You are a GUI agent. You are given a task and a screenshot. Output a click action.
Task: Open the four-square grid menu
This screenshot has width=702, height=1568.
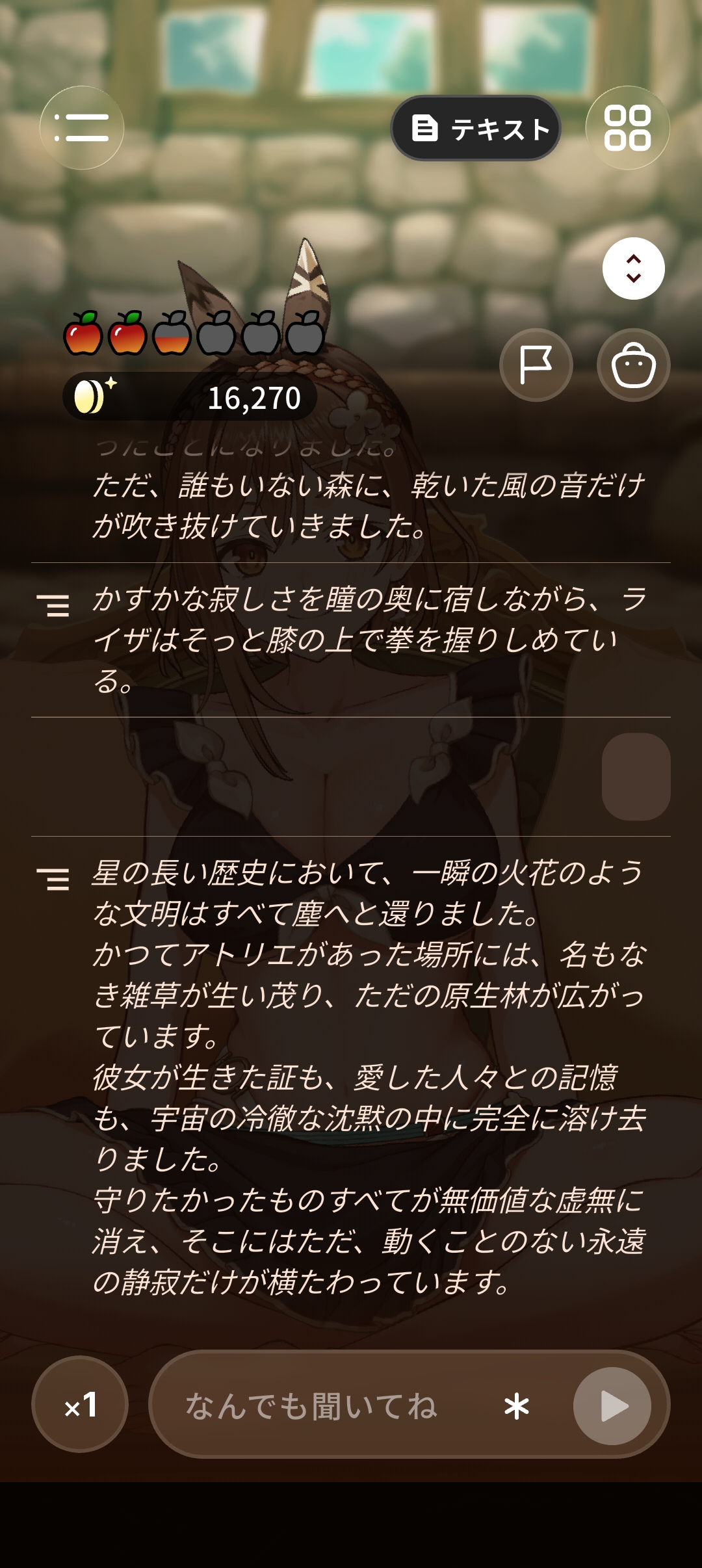(627, 127)
